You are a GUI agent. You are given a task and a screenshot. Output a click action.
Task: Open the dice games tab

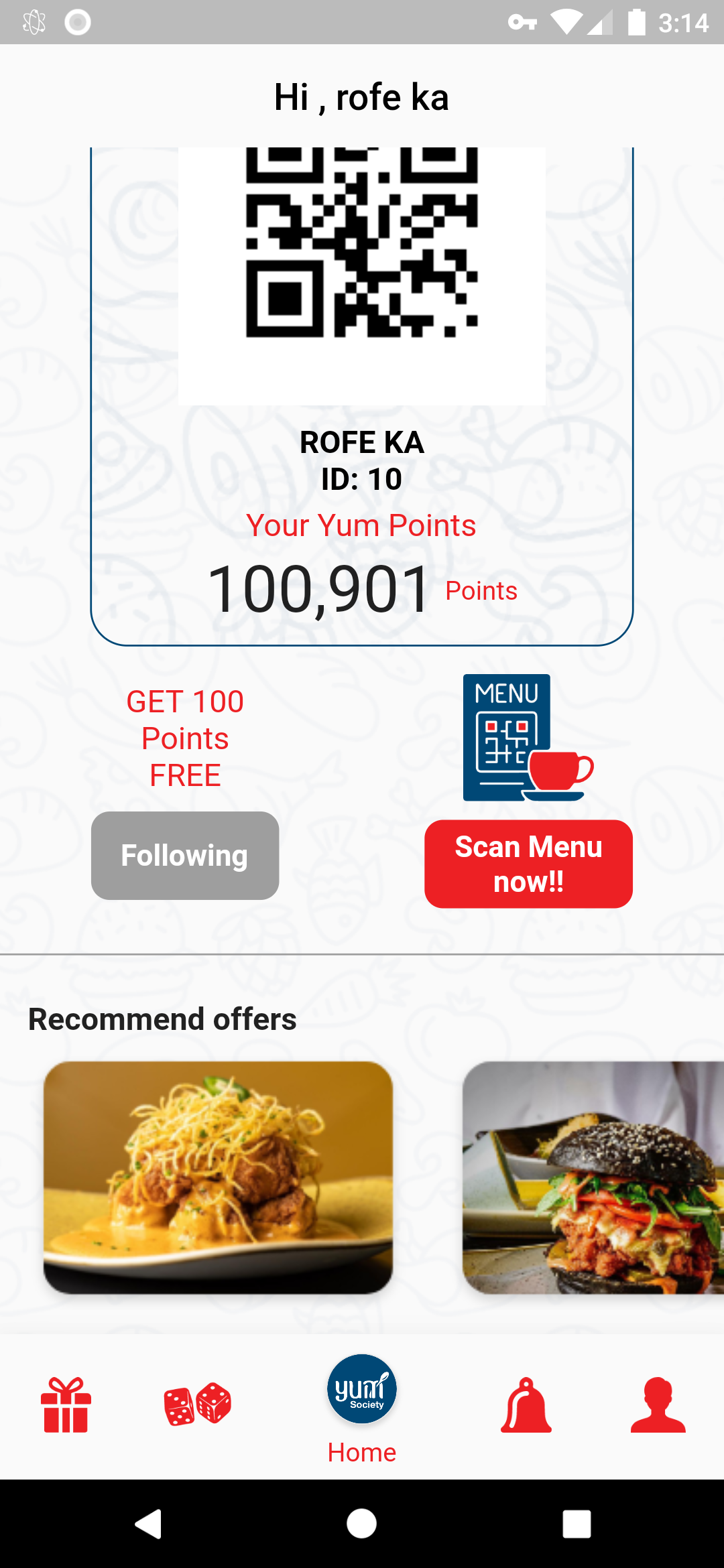(198, 1404)
